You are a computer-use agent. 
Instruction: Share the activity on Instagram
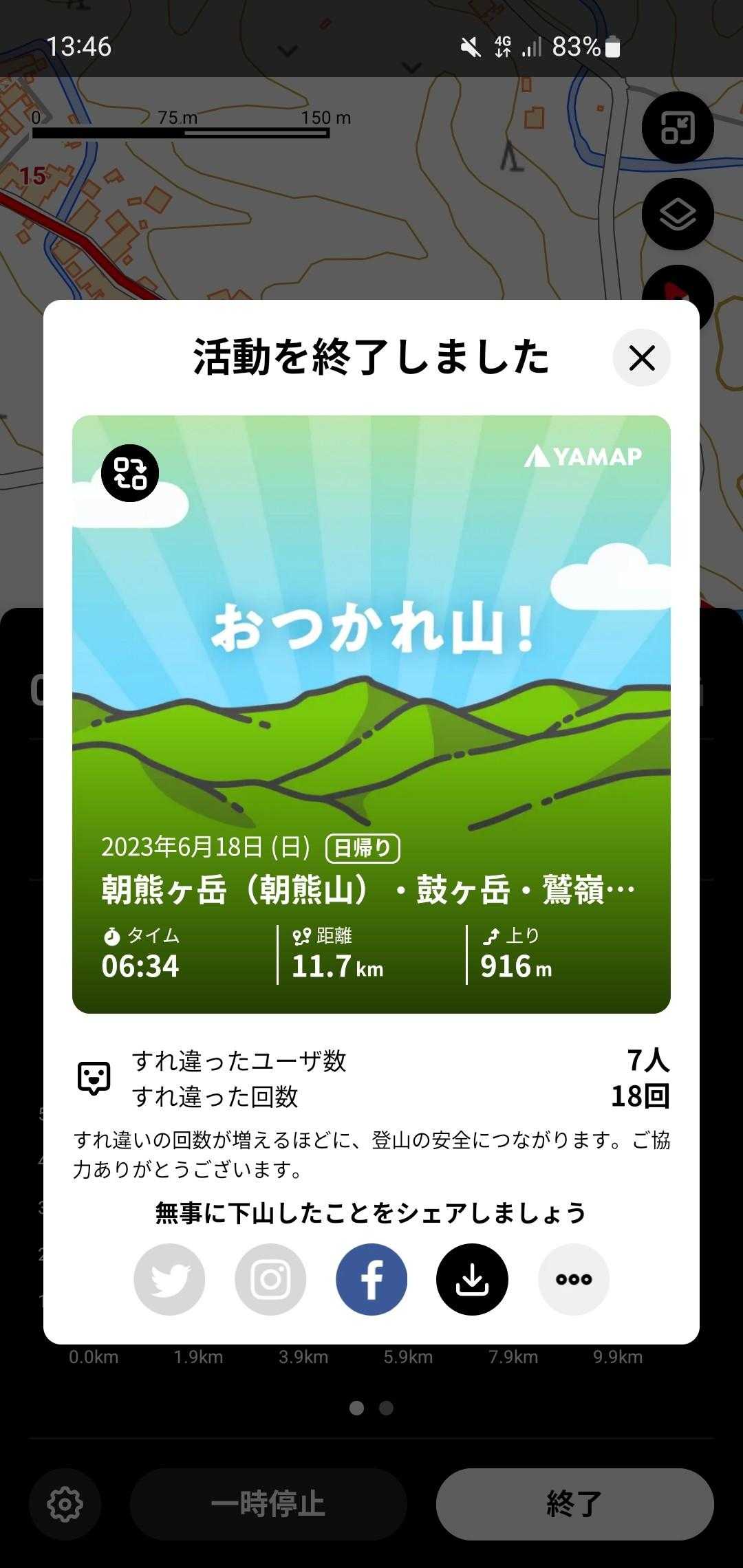point(270,1279)
